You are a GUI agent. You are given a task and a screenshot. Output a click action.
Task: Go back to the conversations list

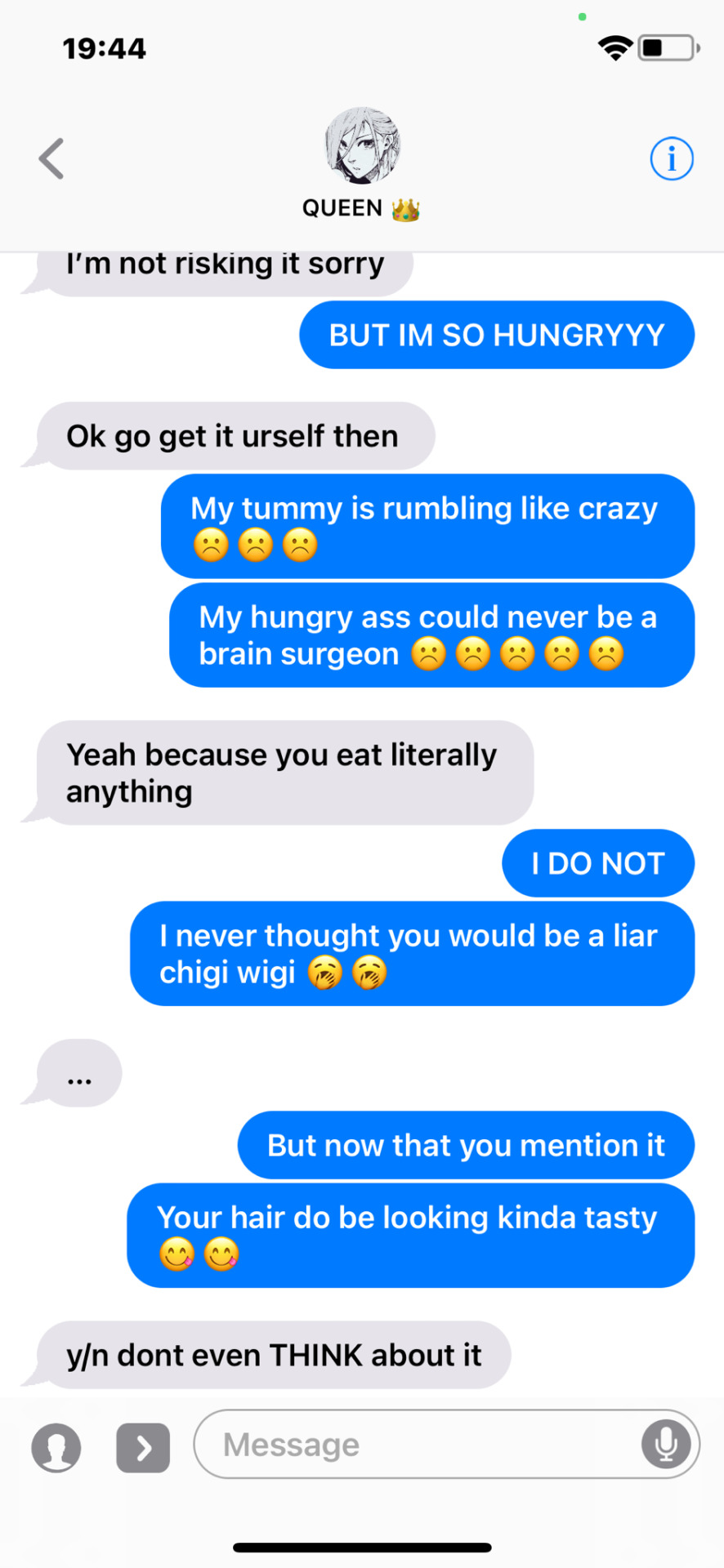point(51,158)
